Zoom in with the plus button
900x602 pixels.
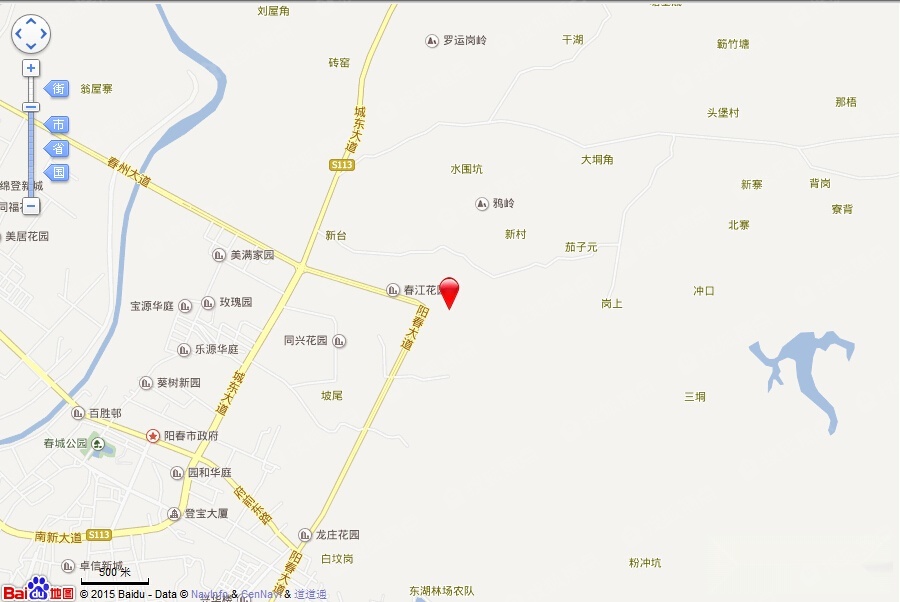tap(31, 68)
